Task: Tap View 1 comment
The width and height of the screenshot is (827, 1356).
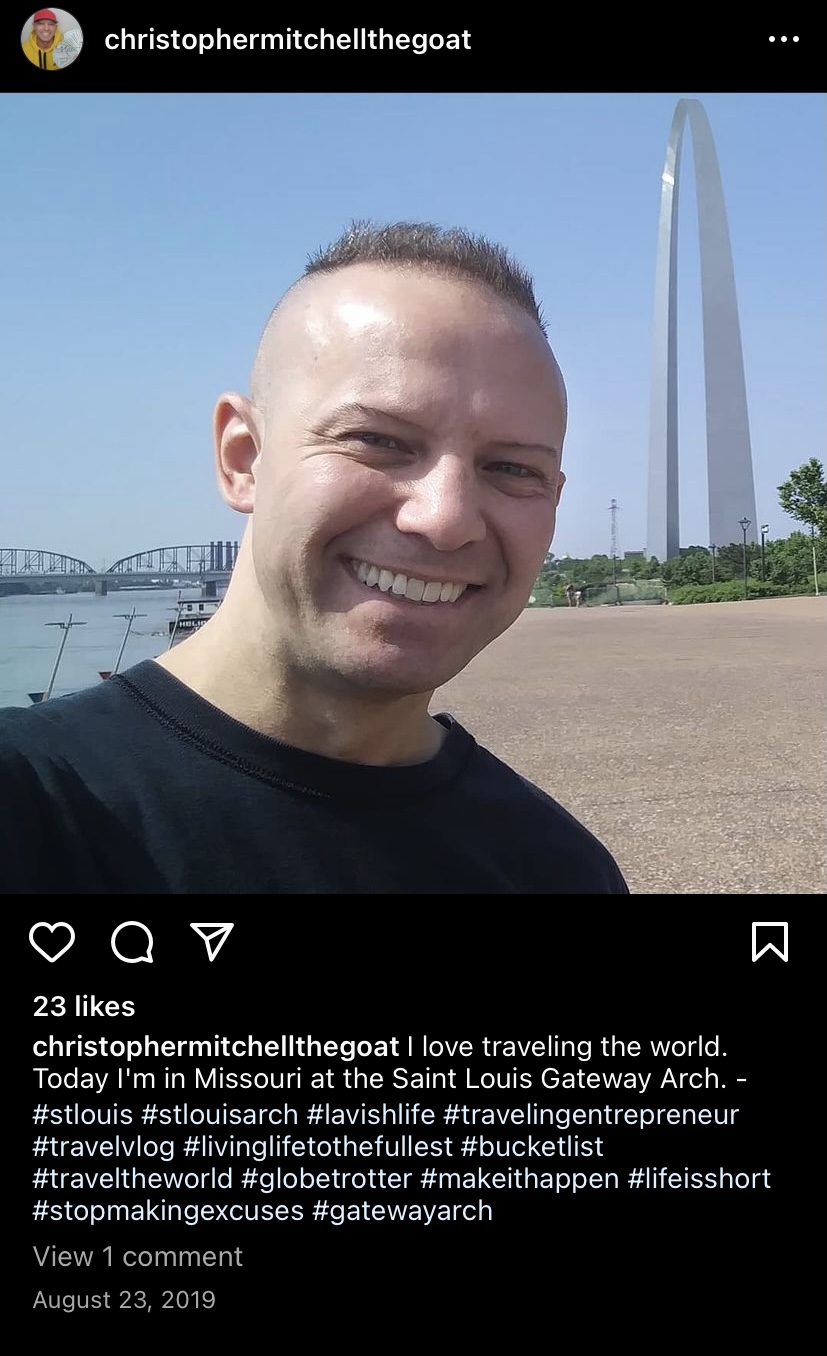Action: pyautogui.click(x=138, y=1256)
